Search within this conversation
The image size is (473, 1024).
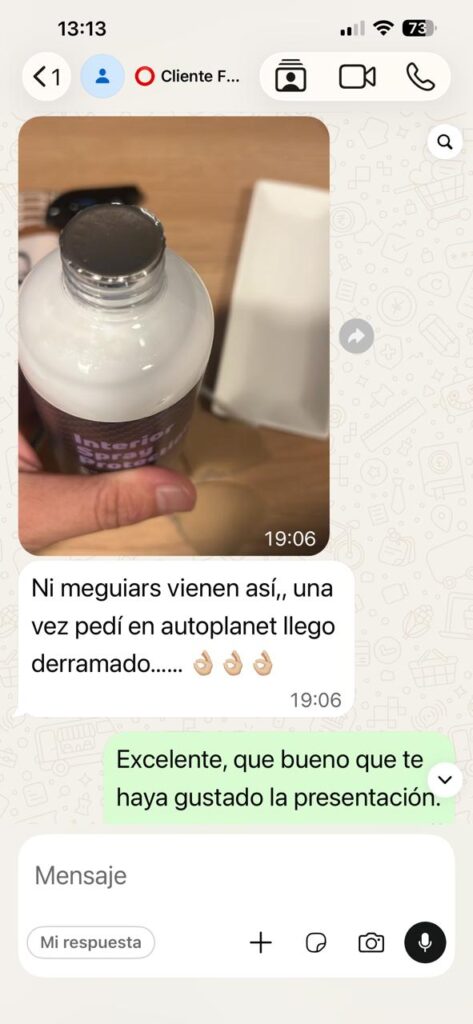445,142
